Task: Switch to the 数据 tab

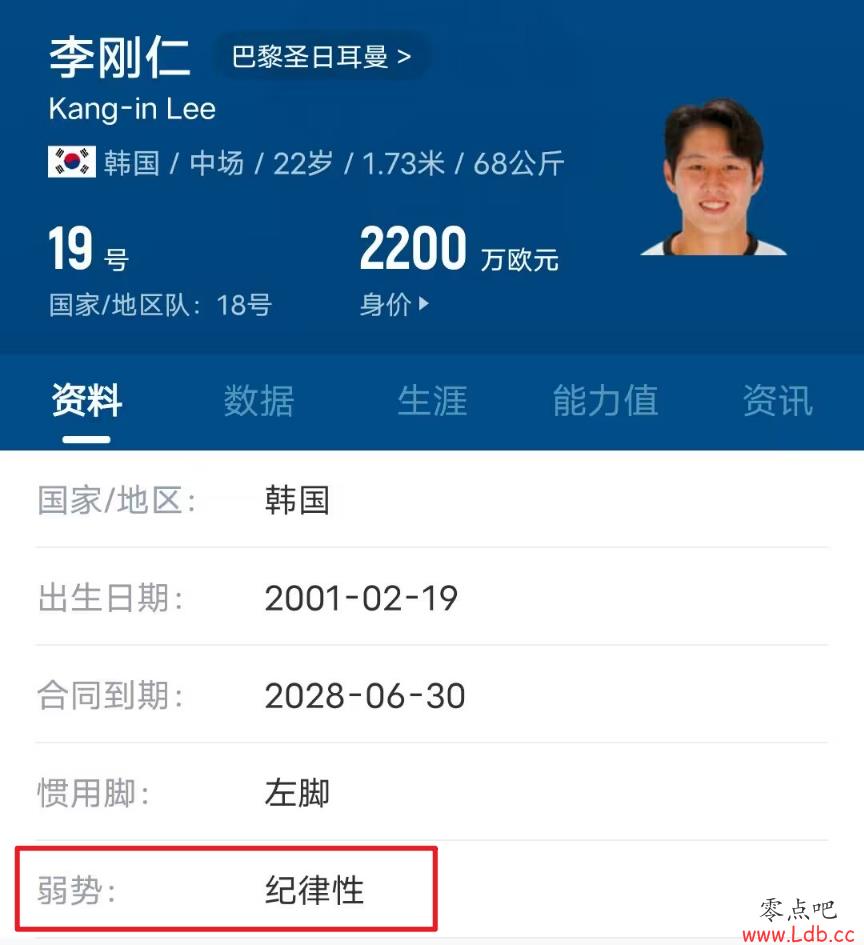Action: point(259,401)
